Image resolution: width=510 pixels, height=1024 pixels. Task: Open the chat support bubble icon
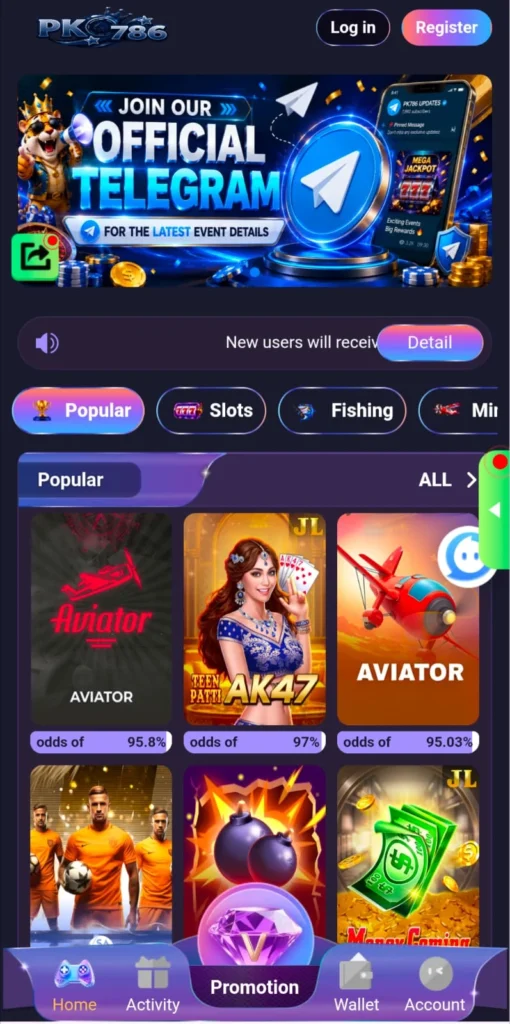[465, 557]
